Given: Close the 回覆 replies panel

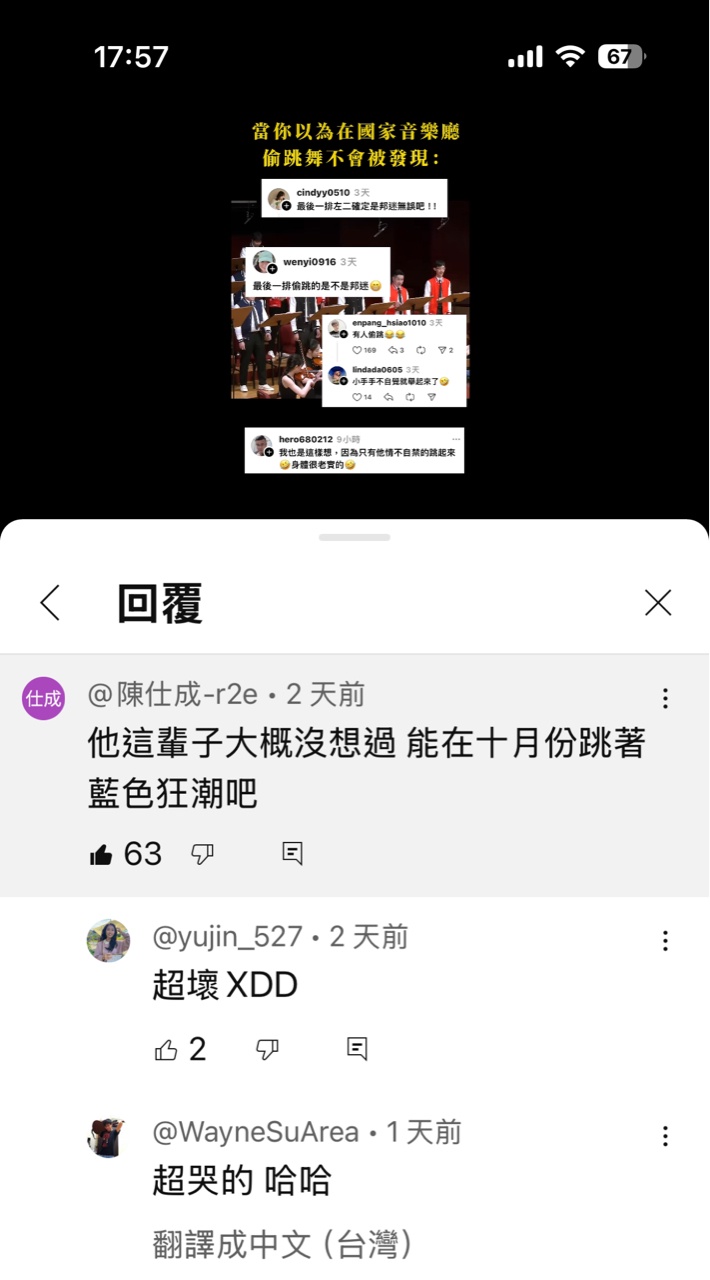Looking at the screenshot, I should [658, 603].
